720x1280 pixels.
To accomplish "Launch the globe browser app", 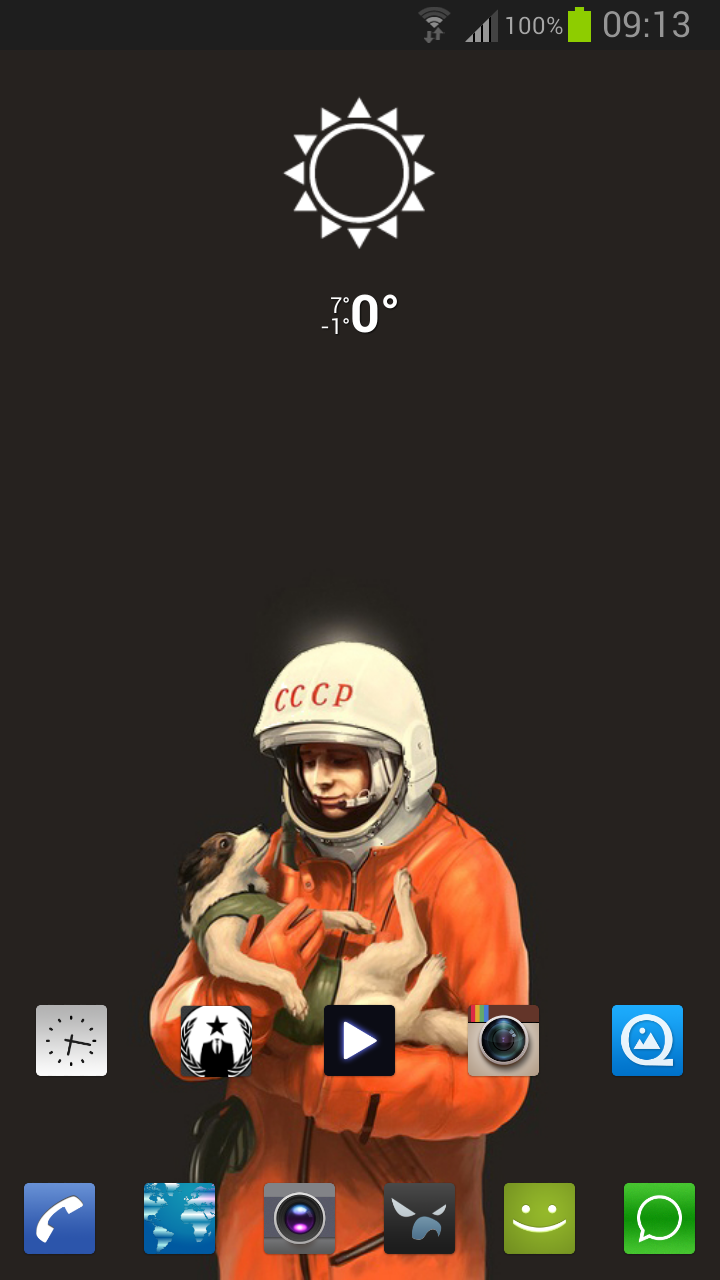I will coord(180,1218).
